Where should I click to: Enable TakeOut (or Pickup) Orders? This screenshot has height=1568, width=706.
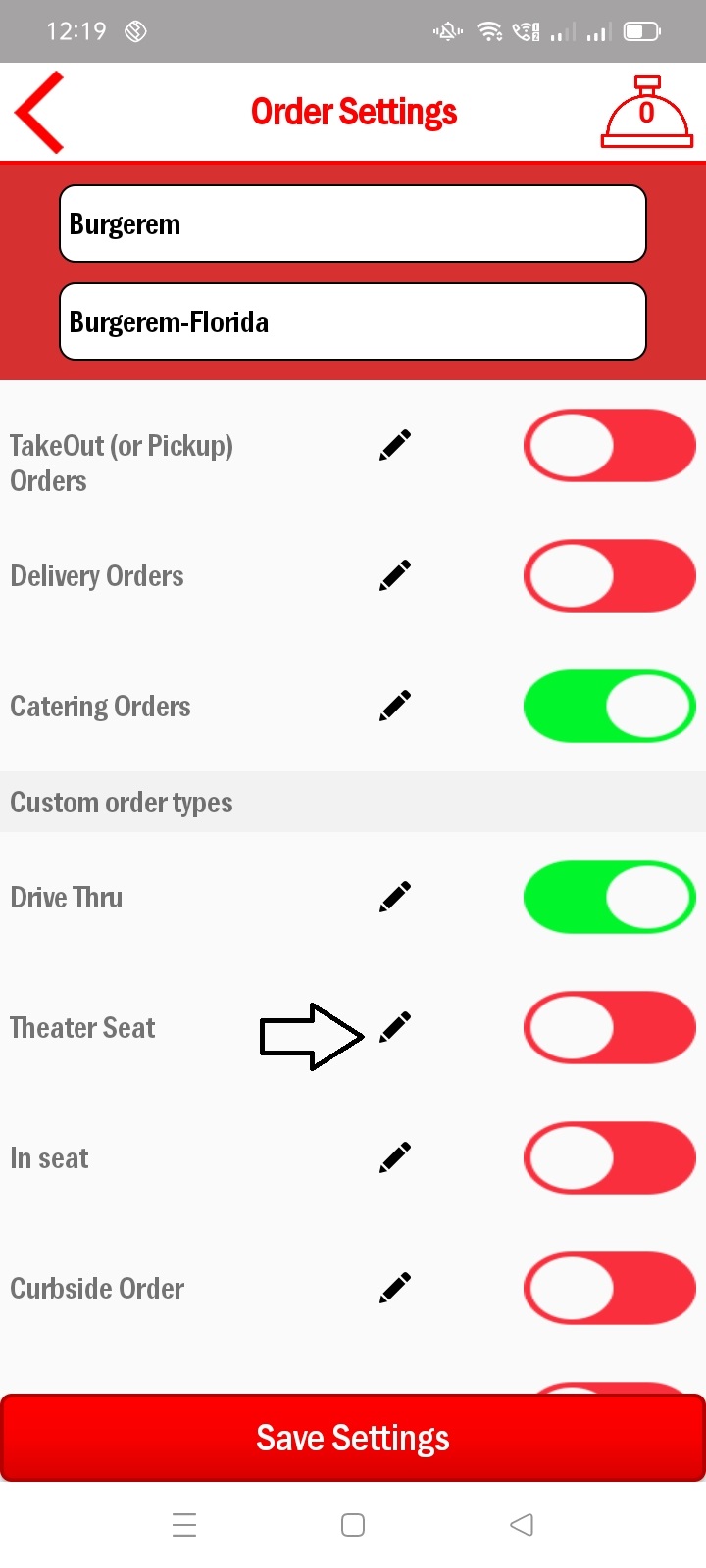609,446
